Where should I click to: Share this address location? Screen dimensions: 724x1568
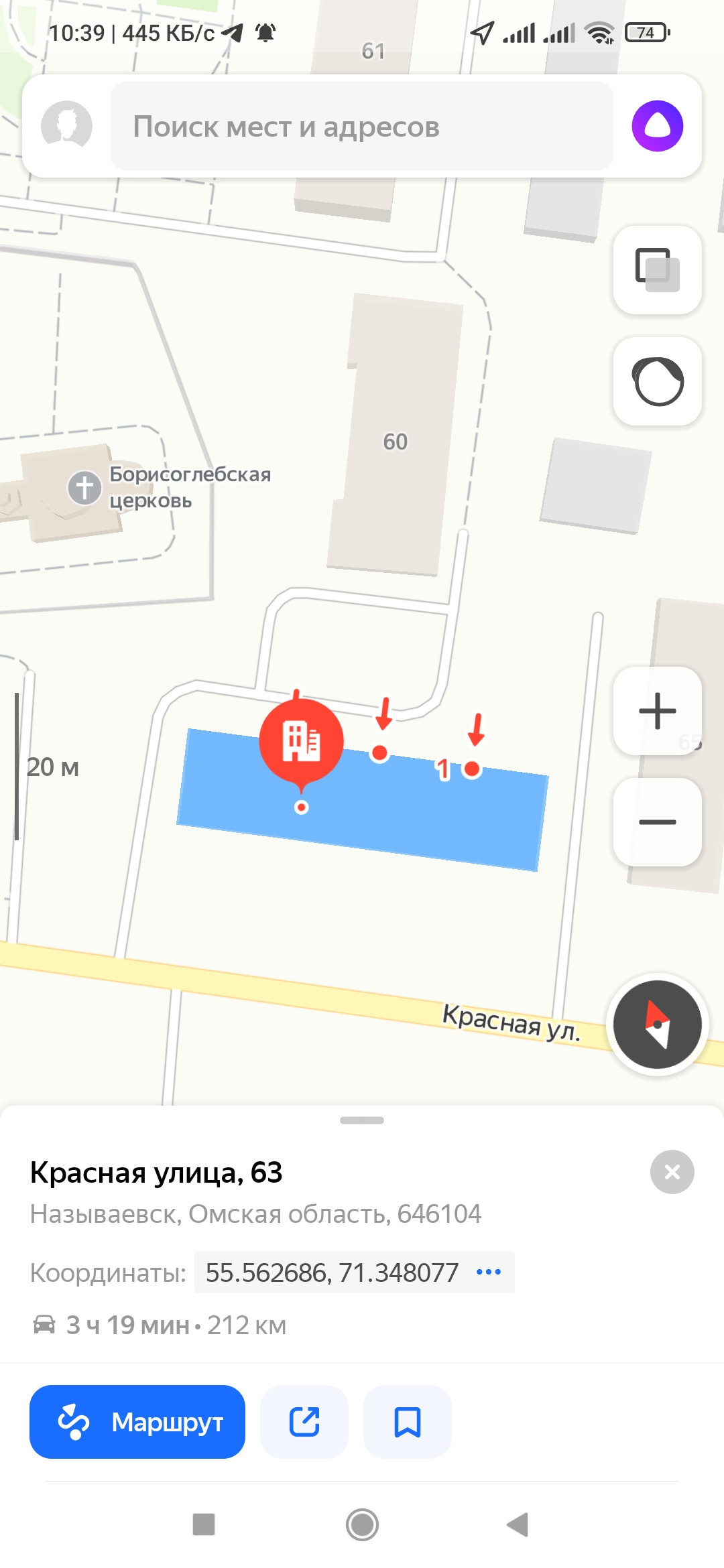[x=304, y=1422]
